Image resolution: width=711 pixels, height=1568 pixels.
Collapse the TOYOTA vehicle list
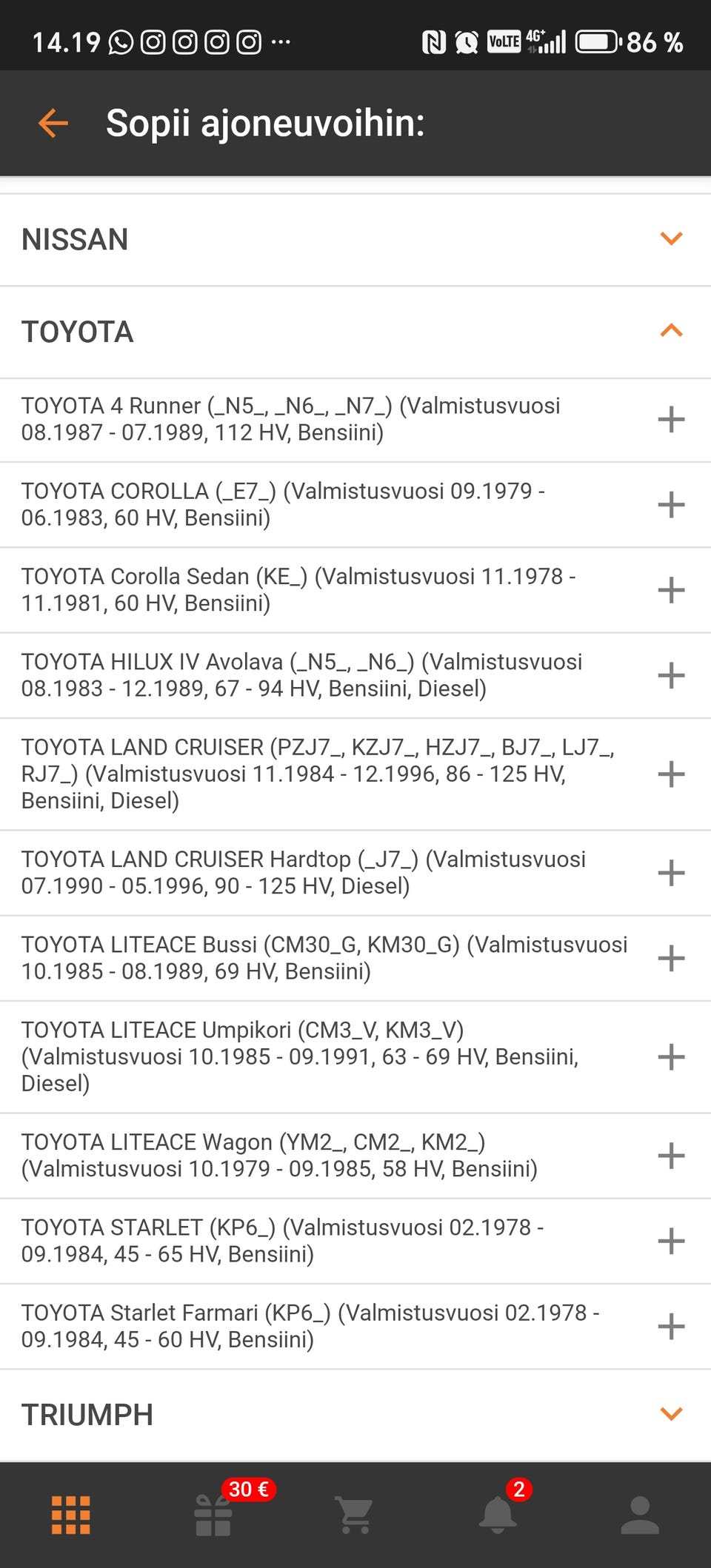coord(670,331)
